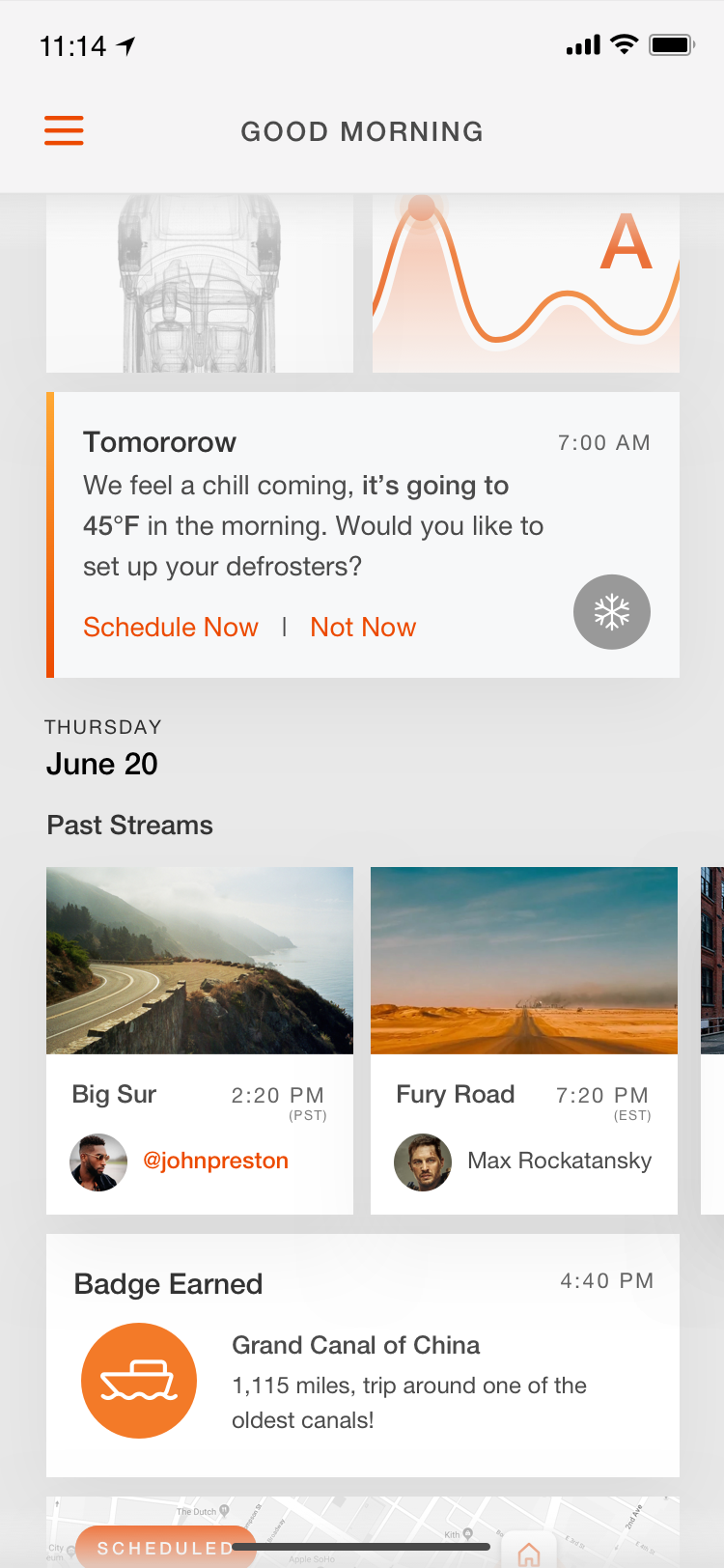Dismiss defroster prompt with Not Now
Image resolution: width=724 pixels, height=1568 pixels.
363,628
